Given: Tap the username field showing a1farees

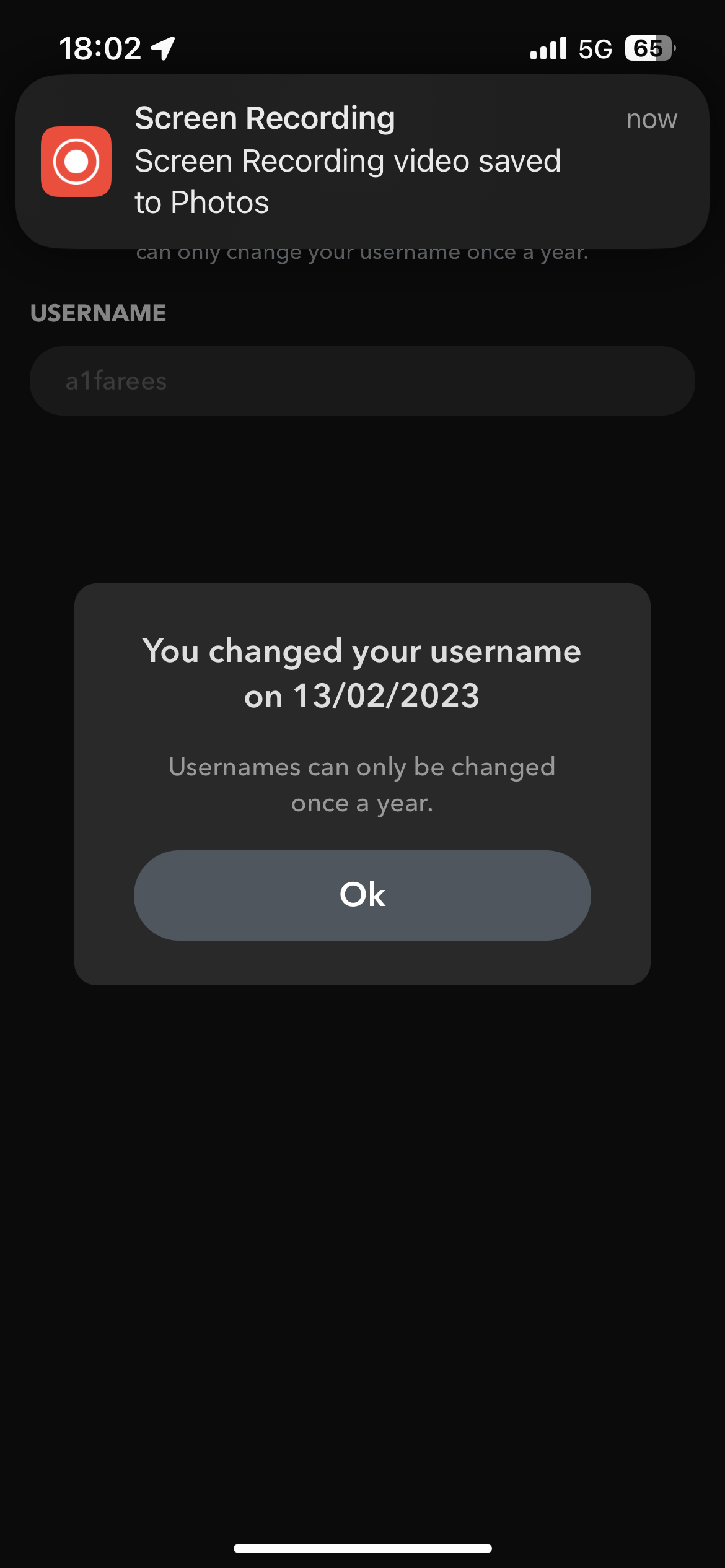Looking at the screenshot, I should coord(362,381).
